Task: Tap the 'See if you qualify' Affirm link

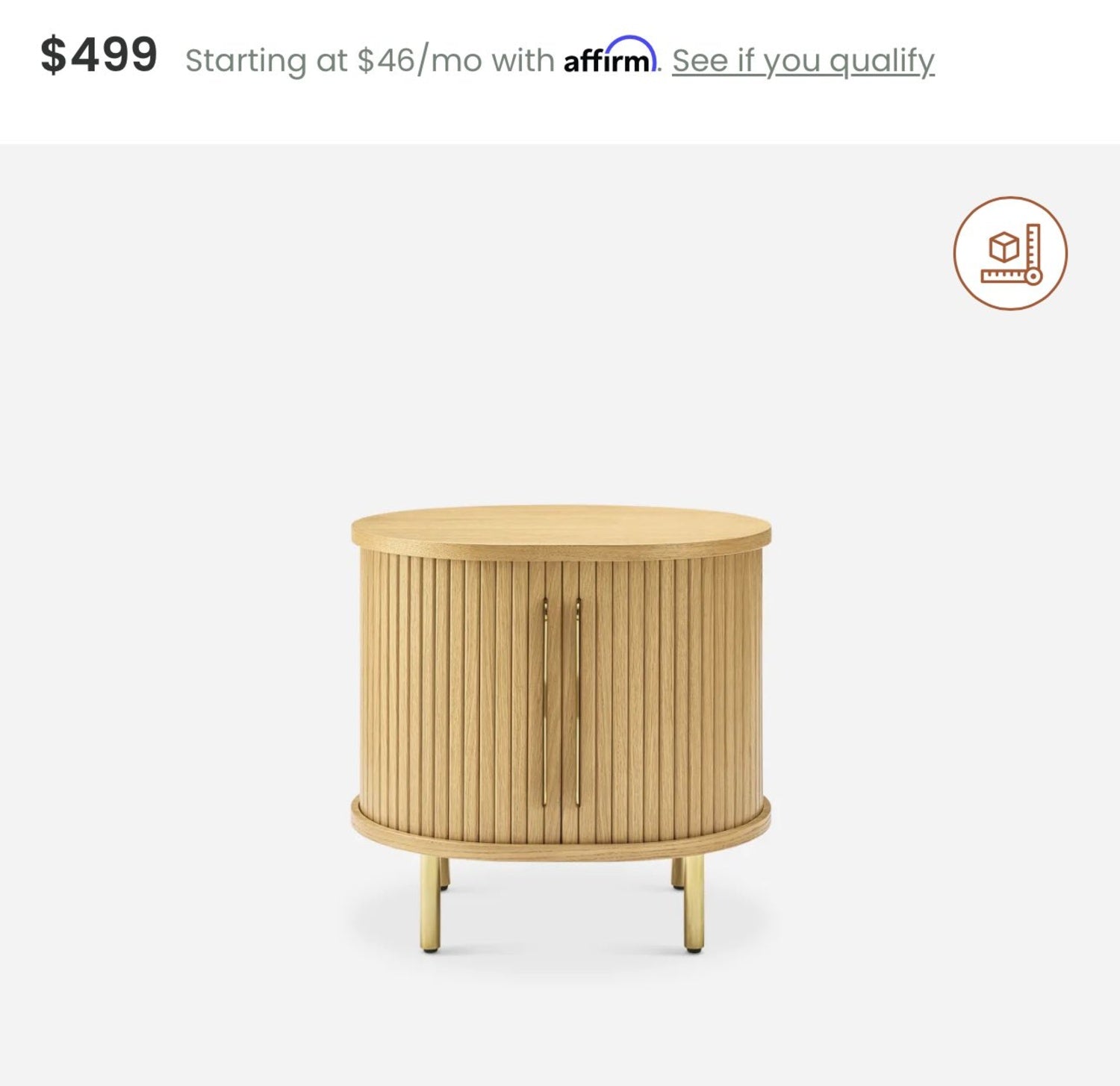Action: tap(803, 60)
